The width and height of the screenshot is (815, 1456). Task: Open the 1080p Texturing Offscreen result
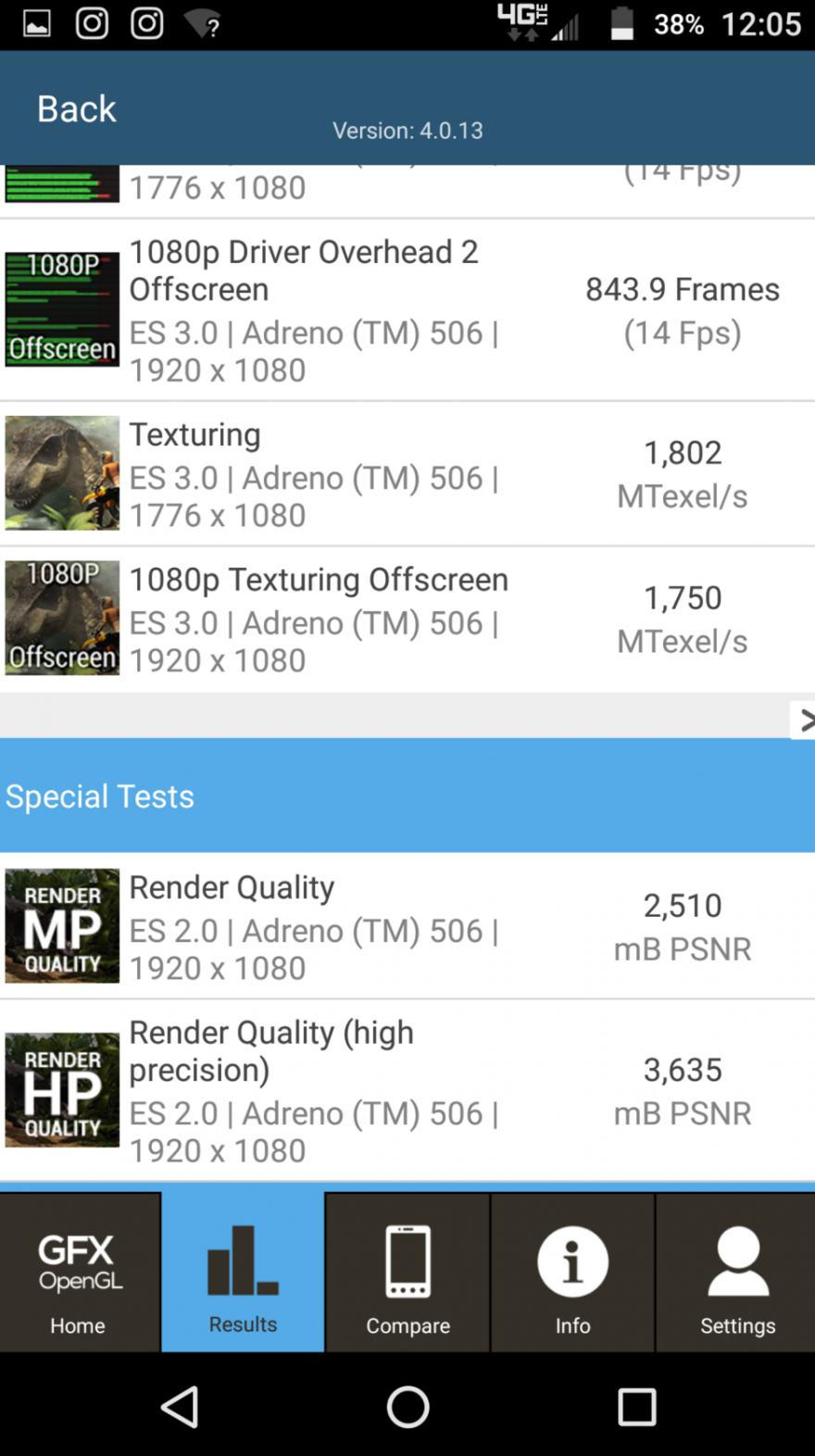pyautogui.click(x=407, y=619)
